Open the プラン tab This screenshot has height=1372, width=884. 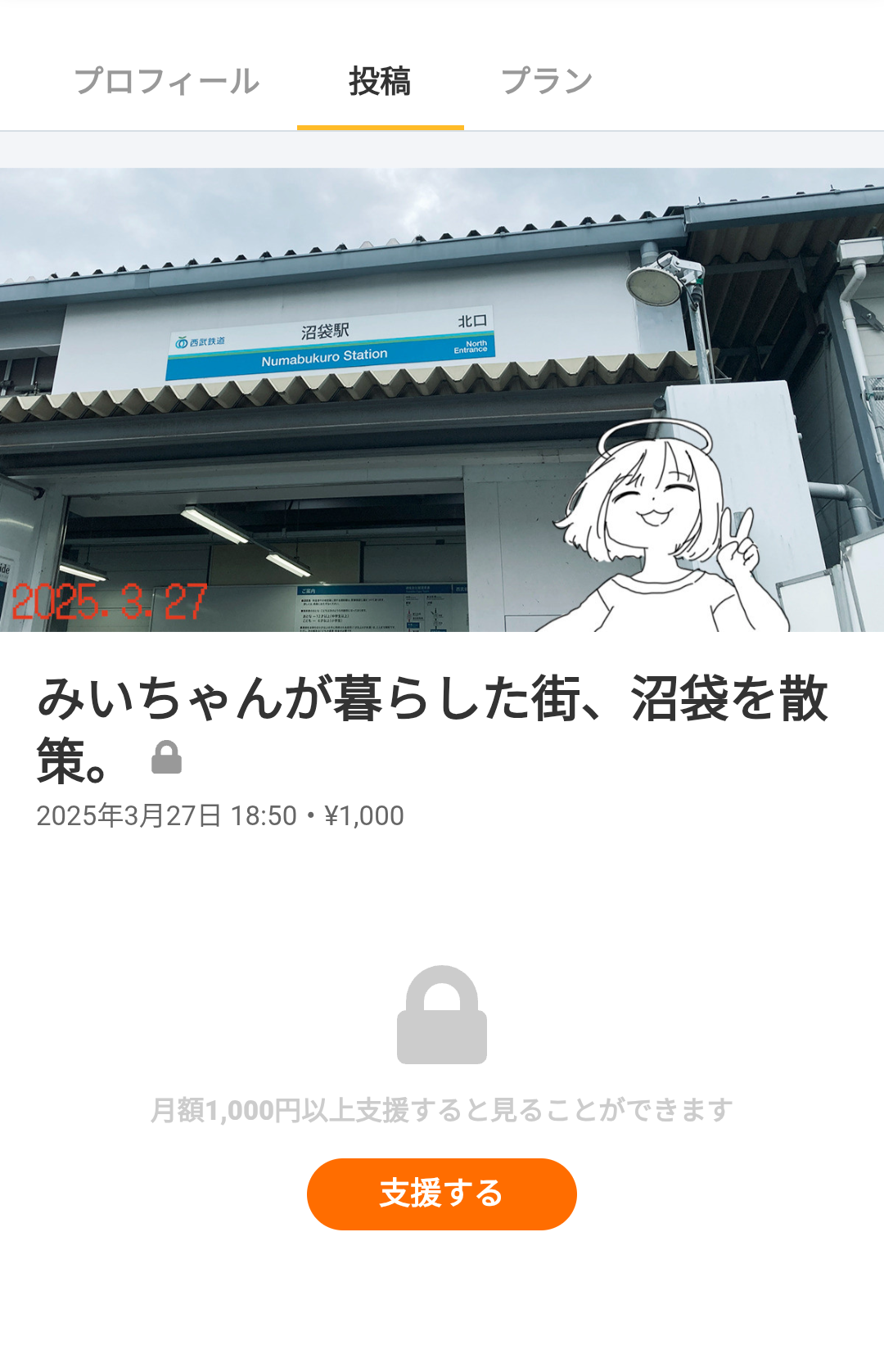[546, 82]
